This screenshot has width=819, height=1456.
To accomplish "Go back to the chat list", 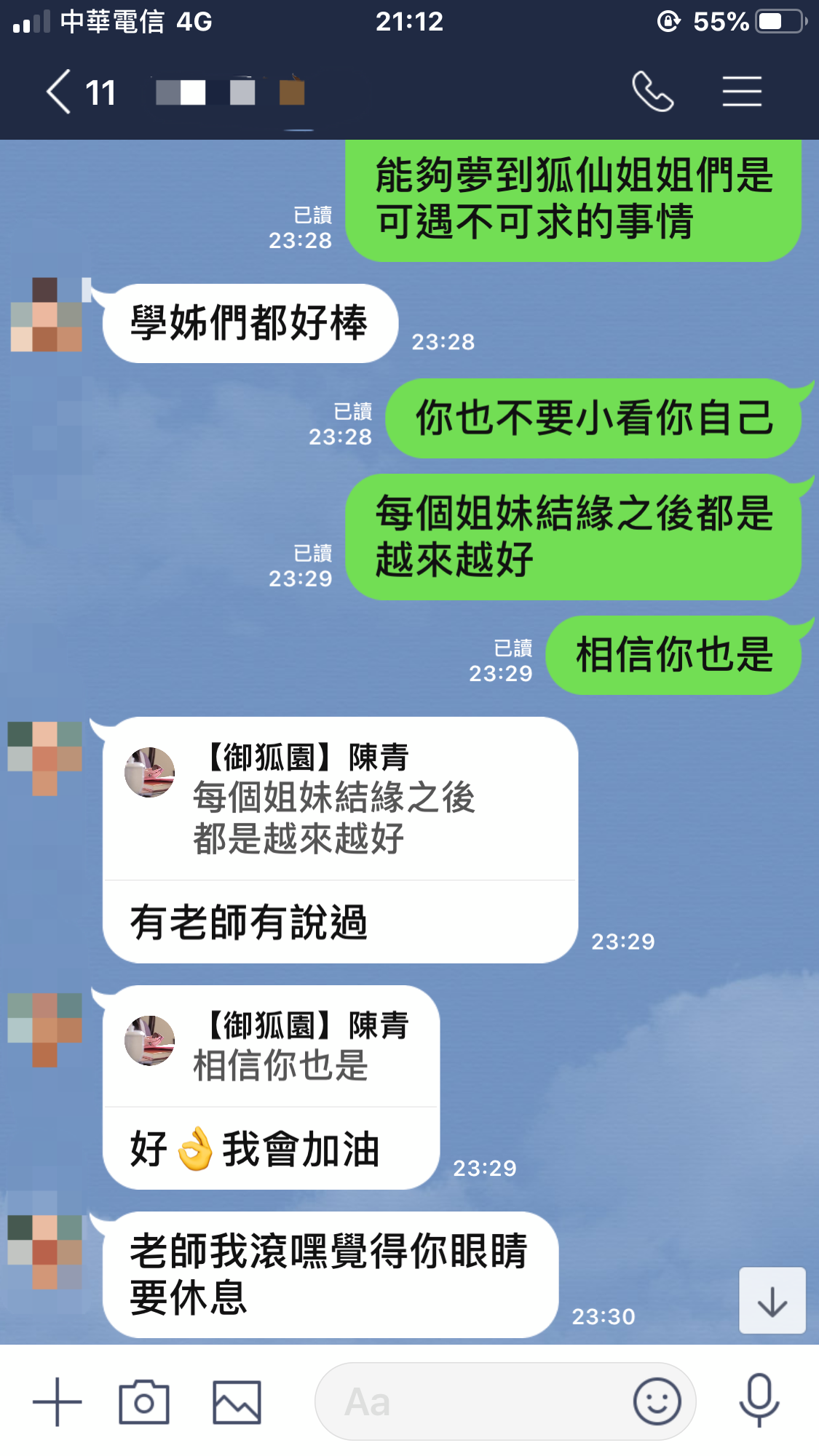I will (60, 92).
